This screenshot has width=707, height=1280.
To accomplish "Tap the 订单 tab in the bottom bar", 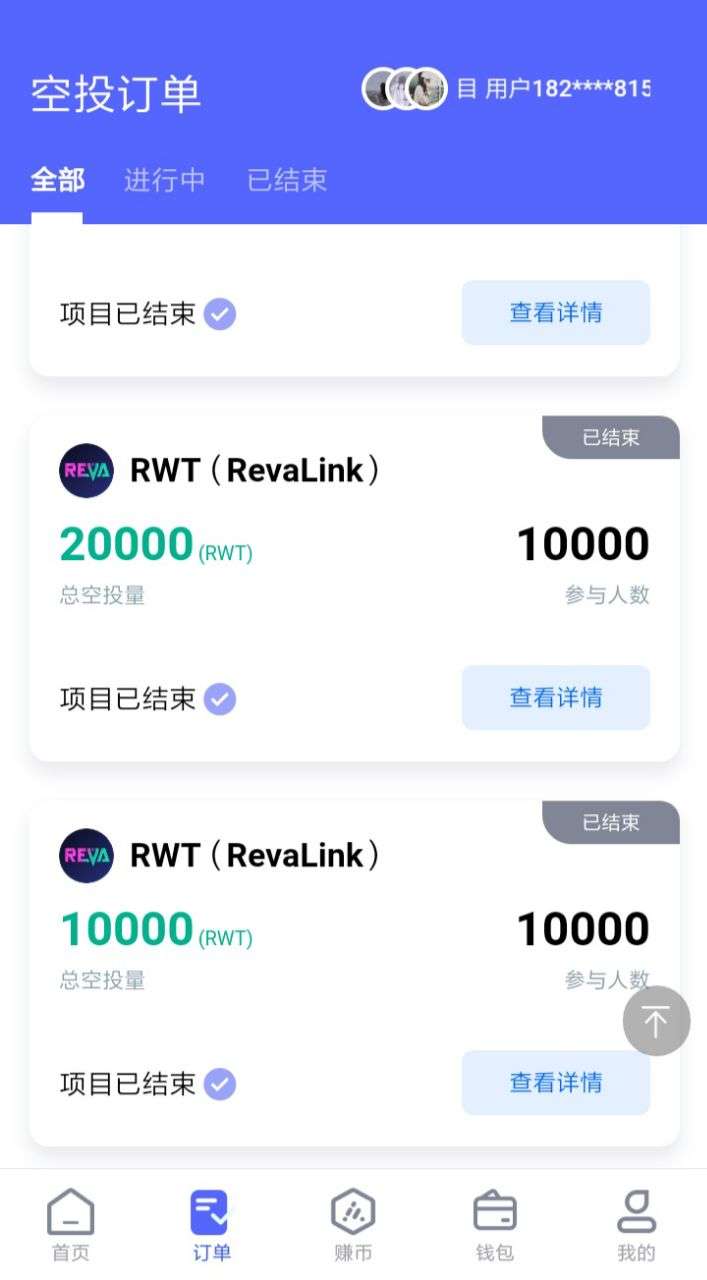I will (x=212, y=1225).
